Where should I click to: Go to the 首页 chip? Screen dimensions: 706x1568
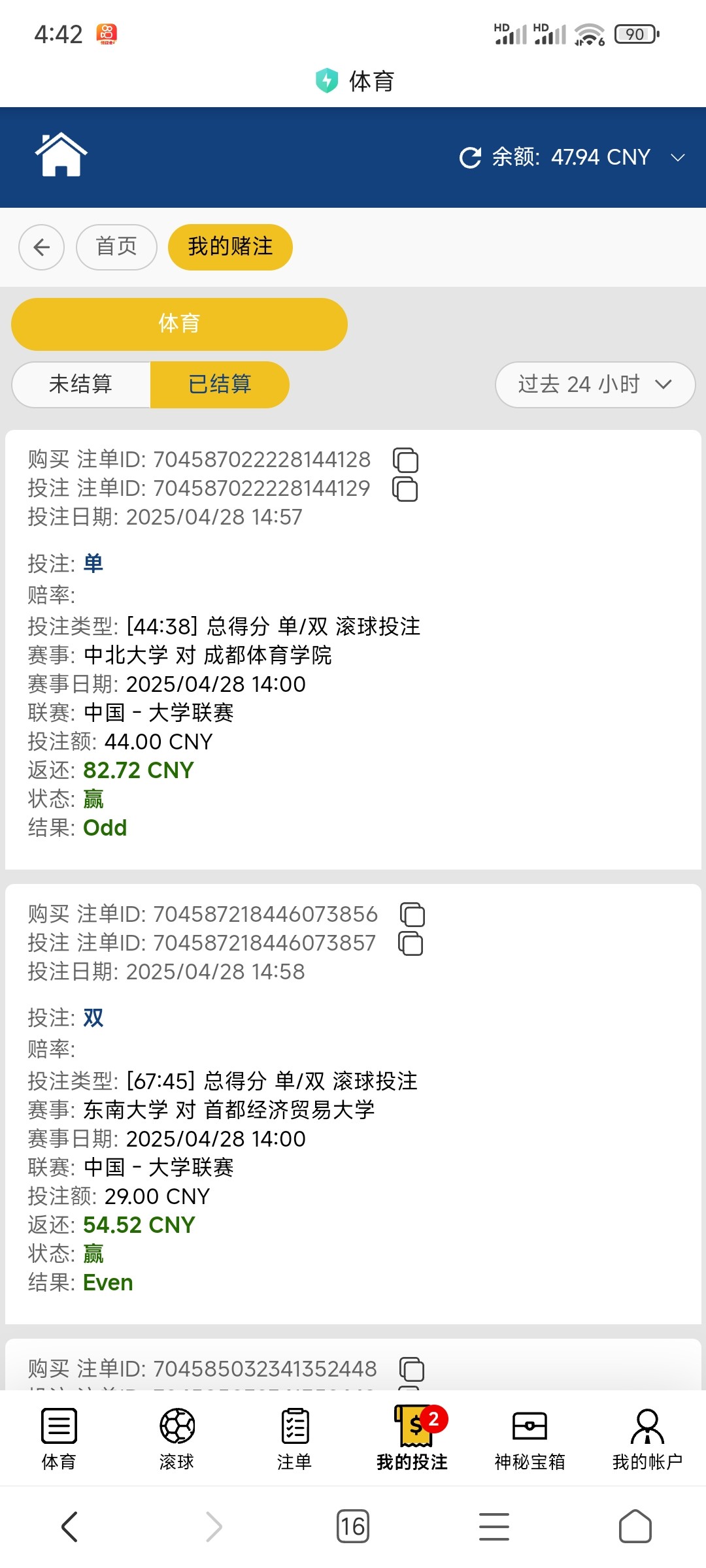pos(116,247)
